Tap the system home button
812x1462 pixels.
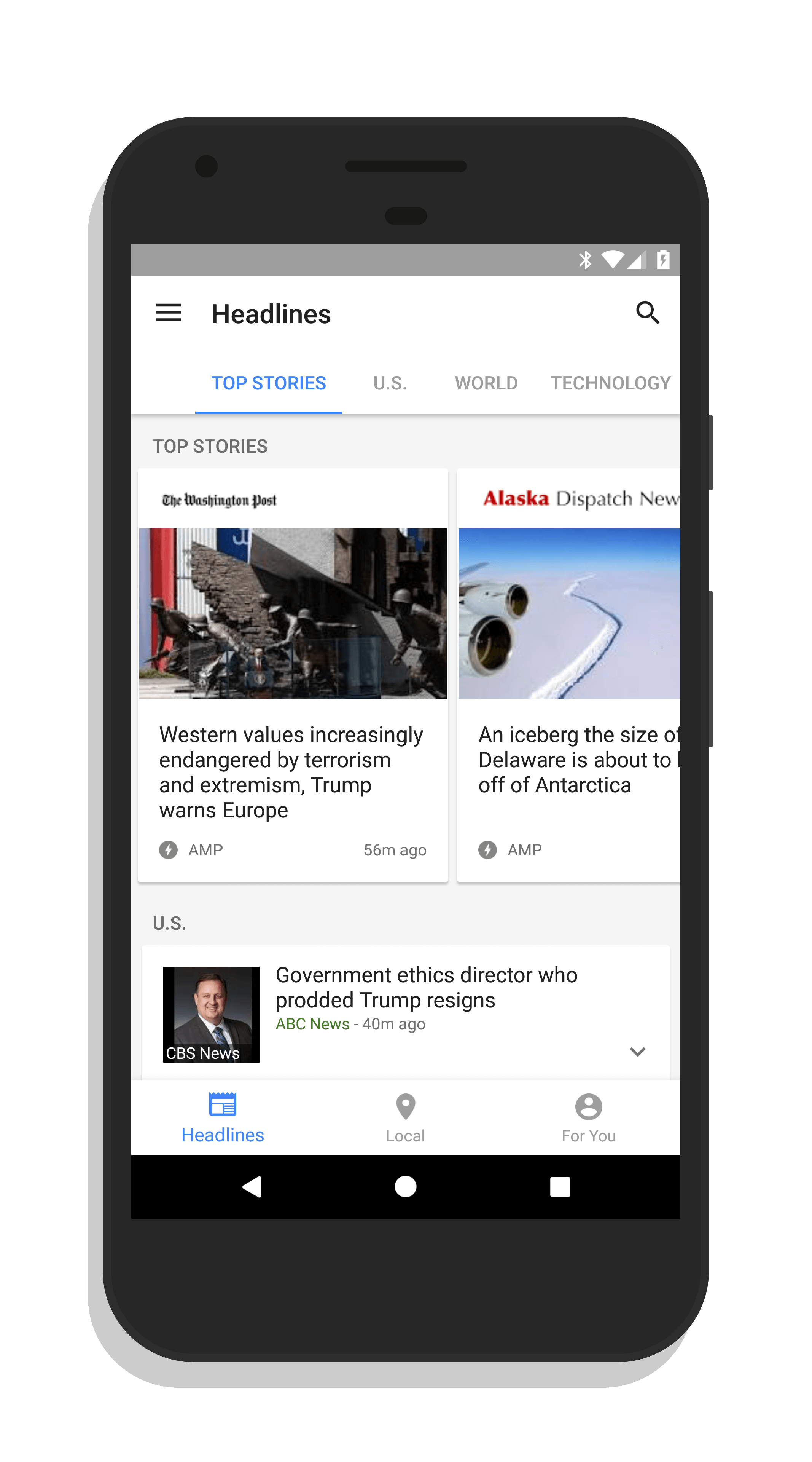[x=406, y=1187]
